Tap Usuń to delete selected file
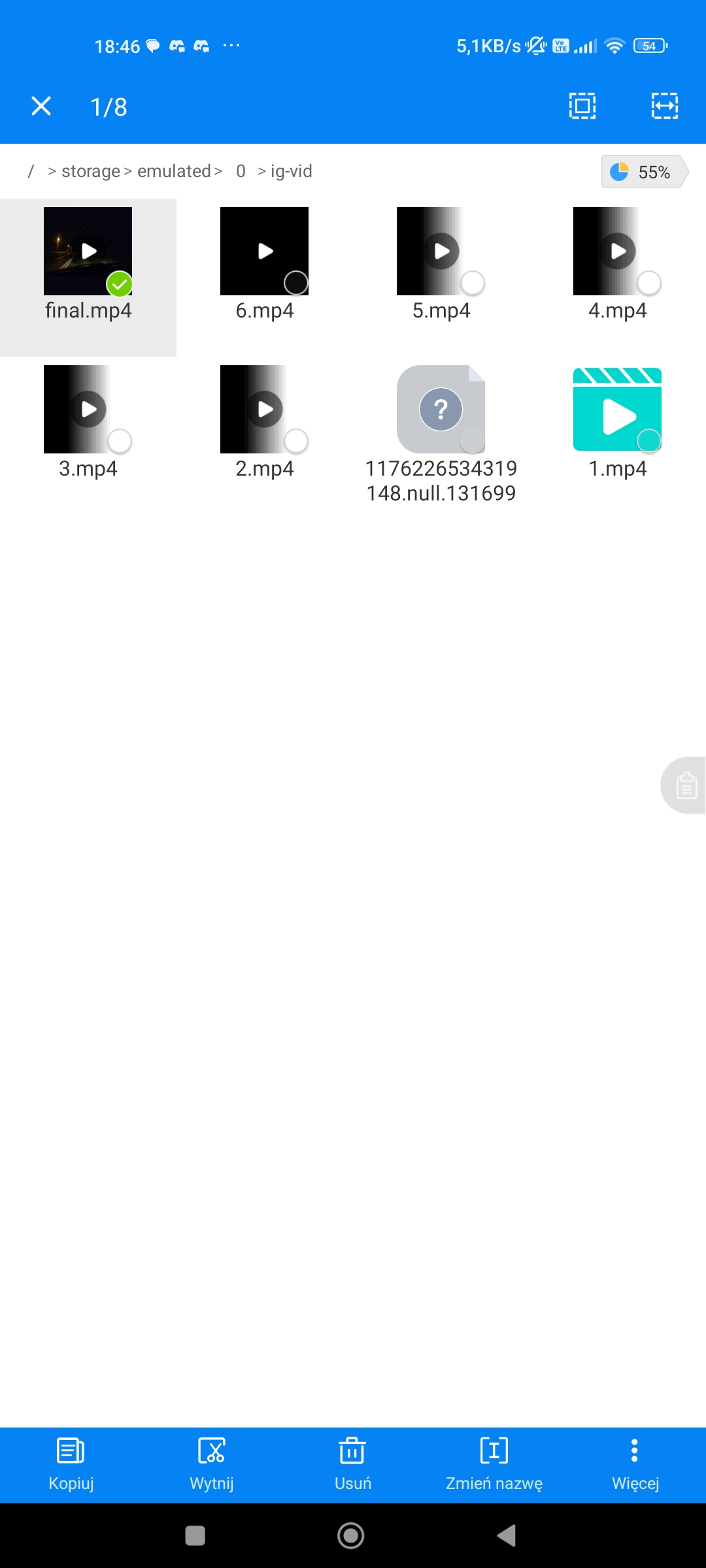The width and height of the screenshot is (706, 1568). click(x=353, y=1465)
